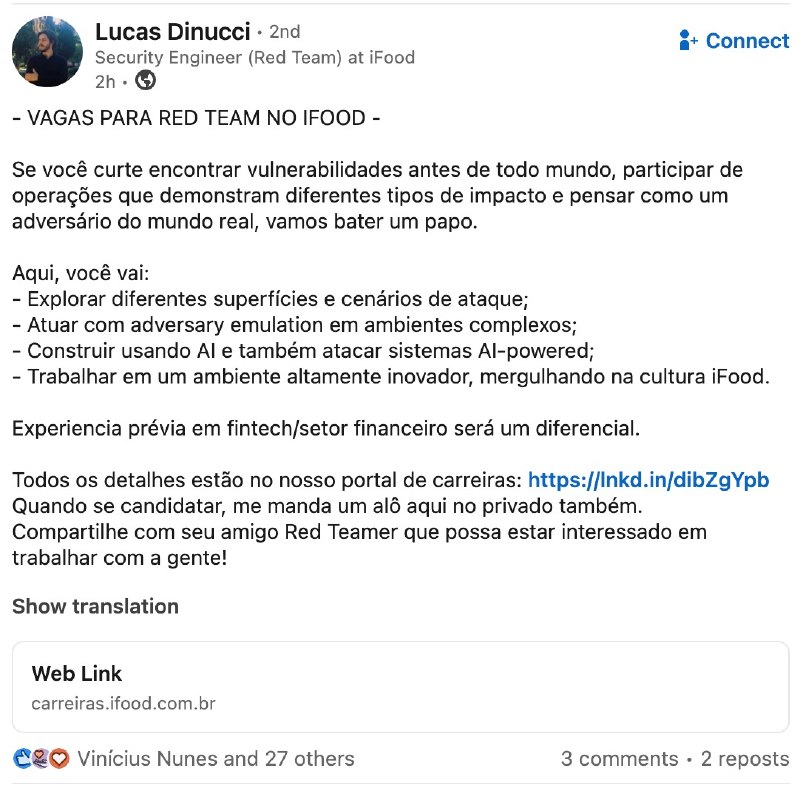Show translation of the post
Screen dimensions: 800x785
pyautogui.click(x=95, y=606)
